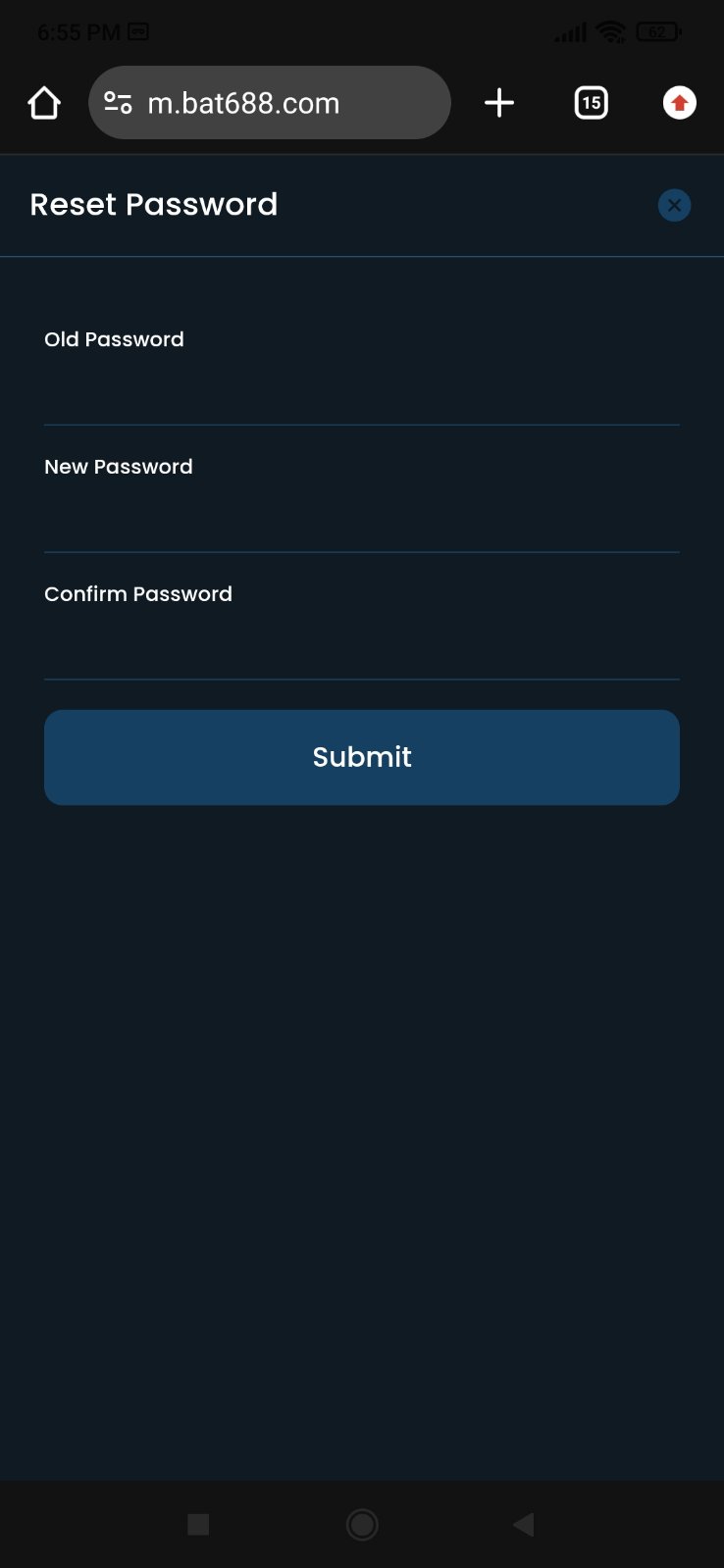This screenshot has height=1568, width=724.
Task: Go back using the system back button
Action: [524, 1524]
